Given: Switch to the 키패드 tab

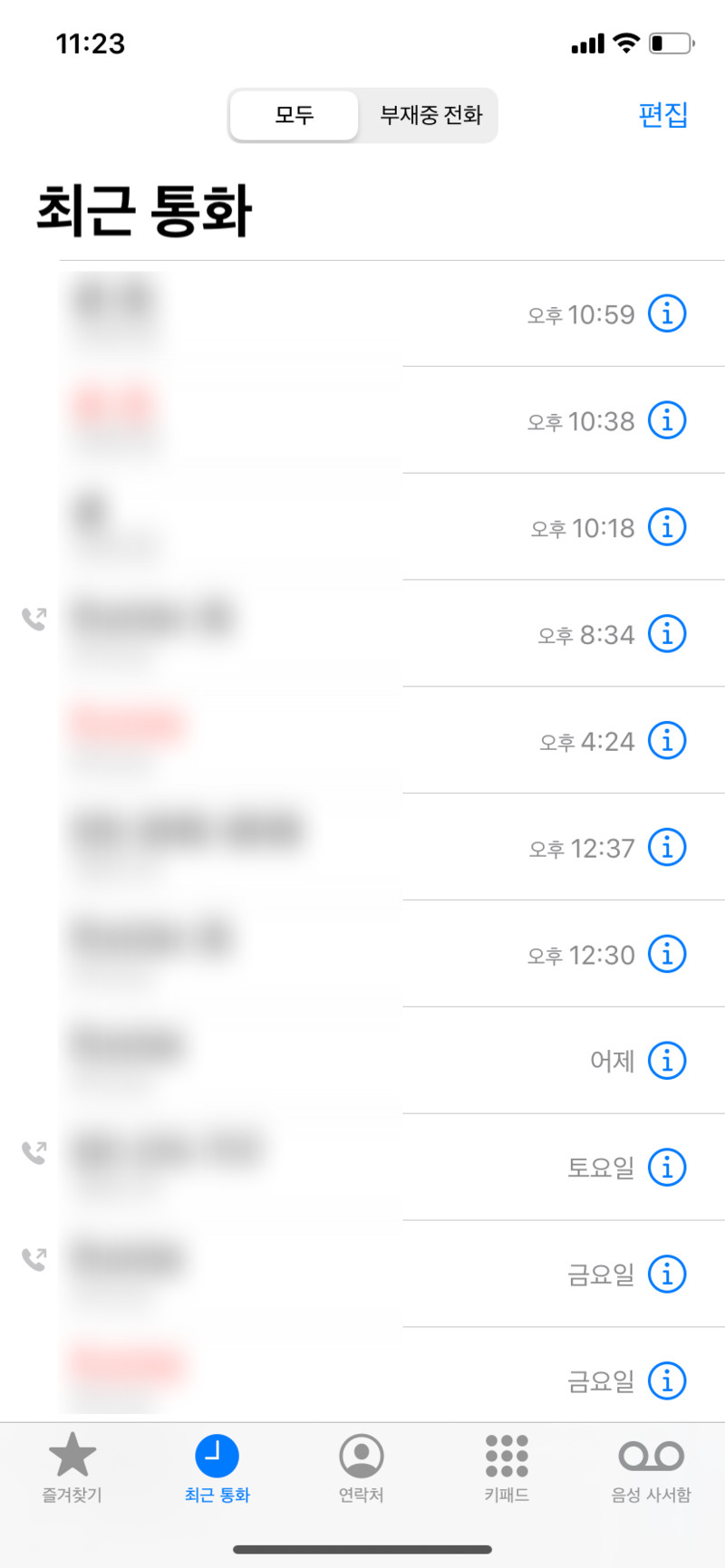Looking at the screenshot, I should point(507,1468).
